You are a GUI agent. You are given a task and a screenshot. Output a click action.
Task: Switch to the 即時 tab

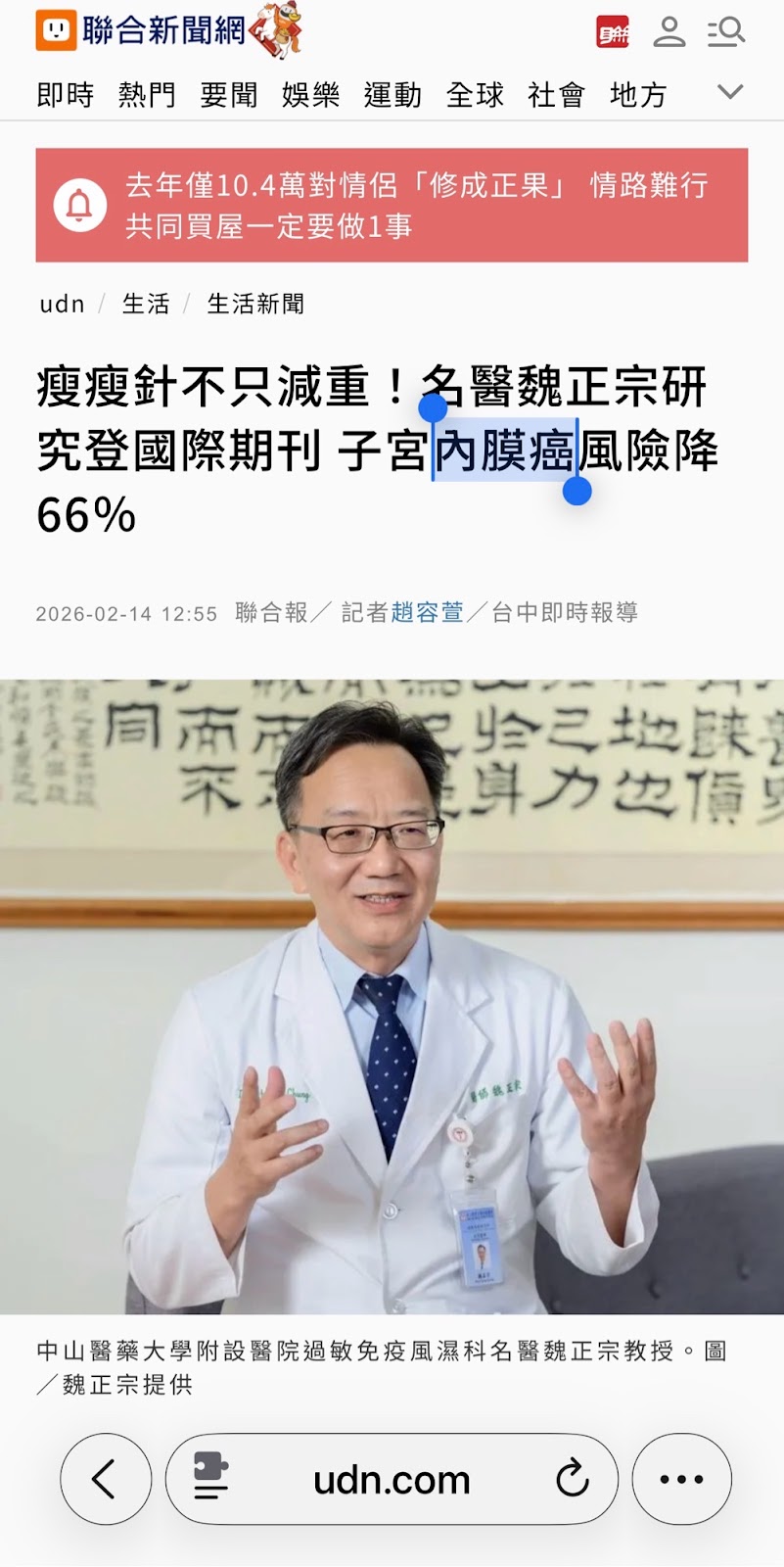pos(66,95)
